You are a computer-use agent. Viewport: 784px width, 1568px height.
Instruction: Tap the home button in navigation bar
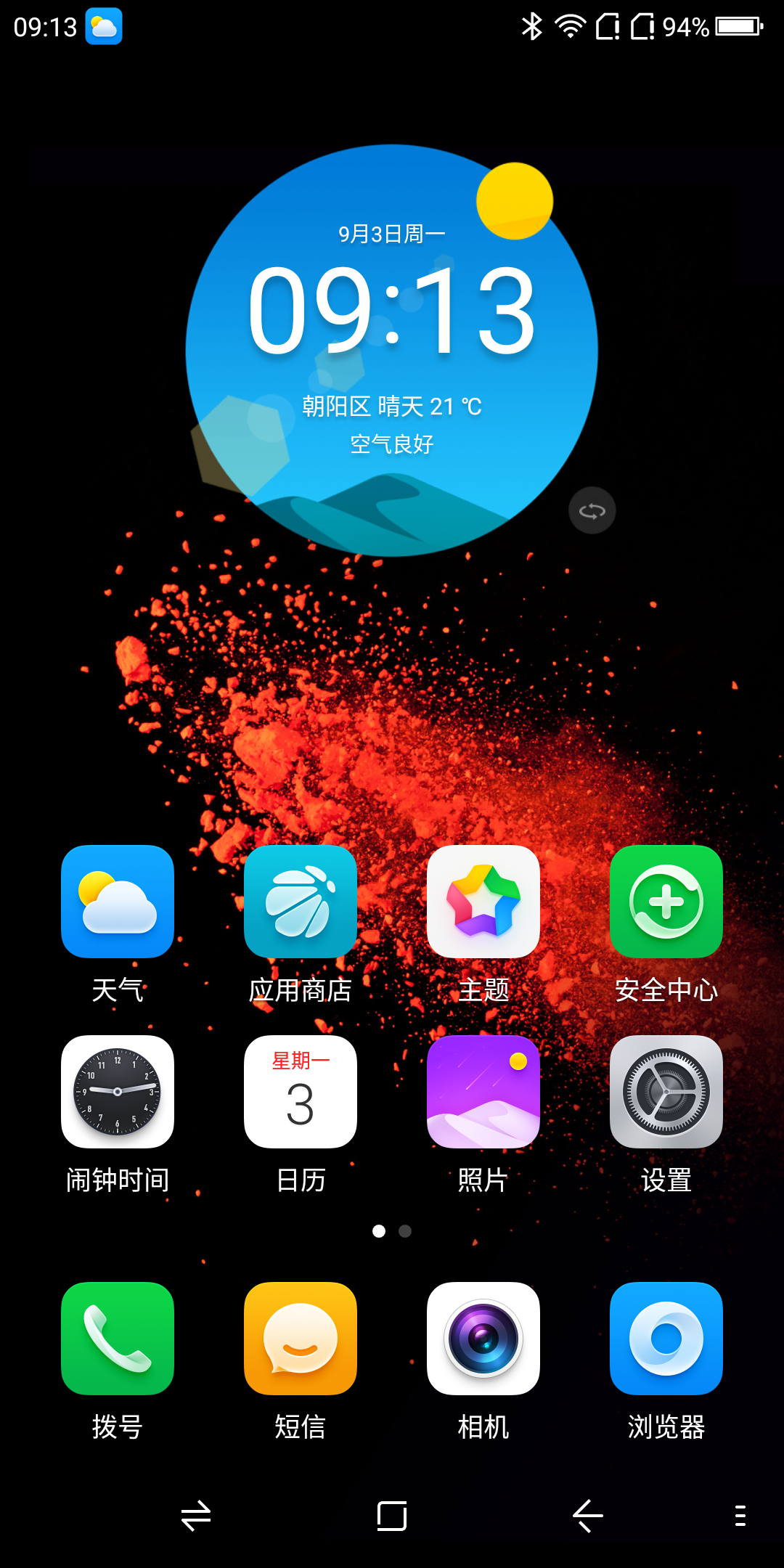click(392, 1516)
